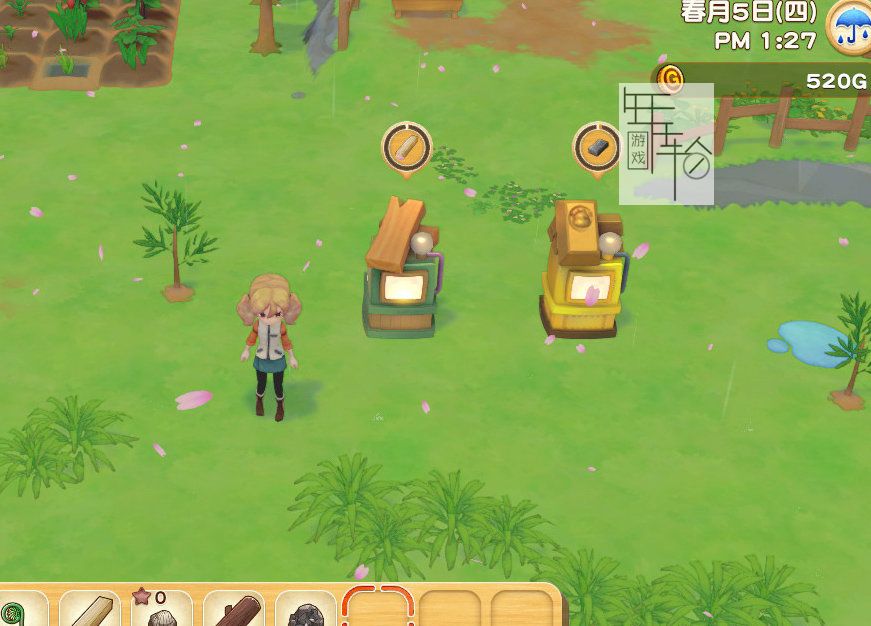871x626 pixels.
Task: Select the fern sprout hotbar slot
Action: click(20, 611)
